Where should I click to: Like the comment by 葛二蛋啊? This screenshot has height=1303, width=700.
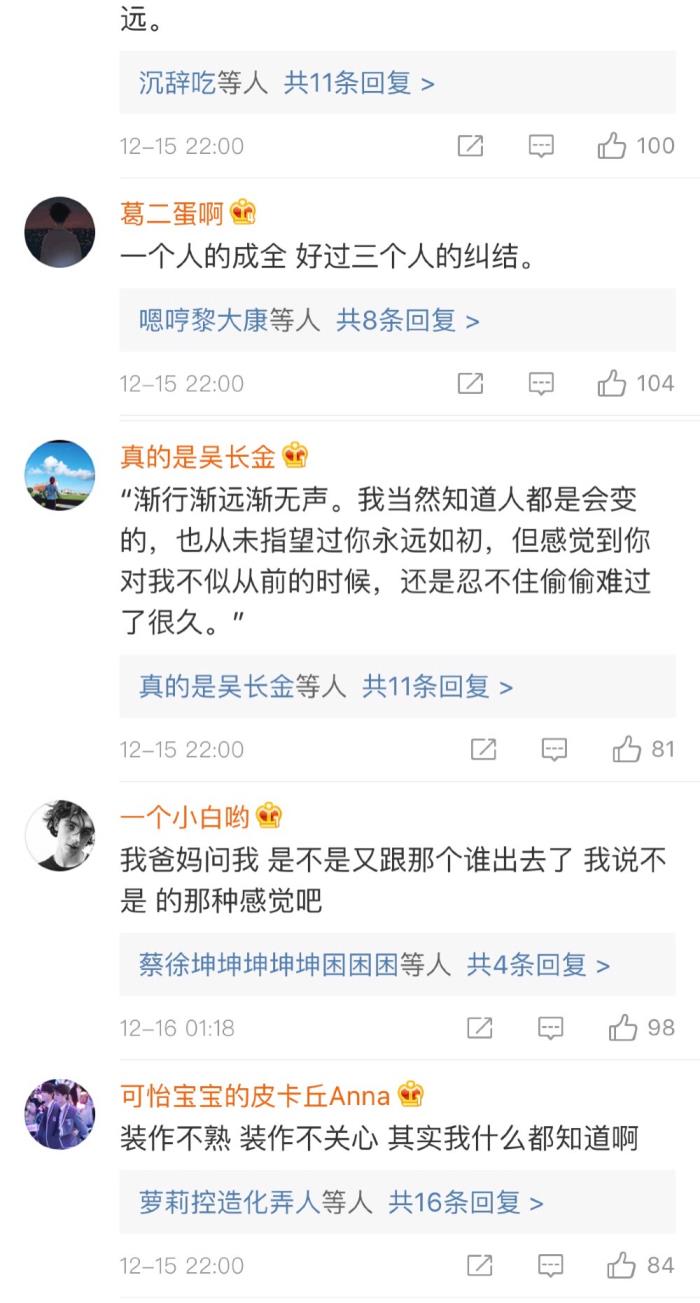pos(612,383)
